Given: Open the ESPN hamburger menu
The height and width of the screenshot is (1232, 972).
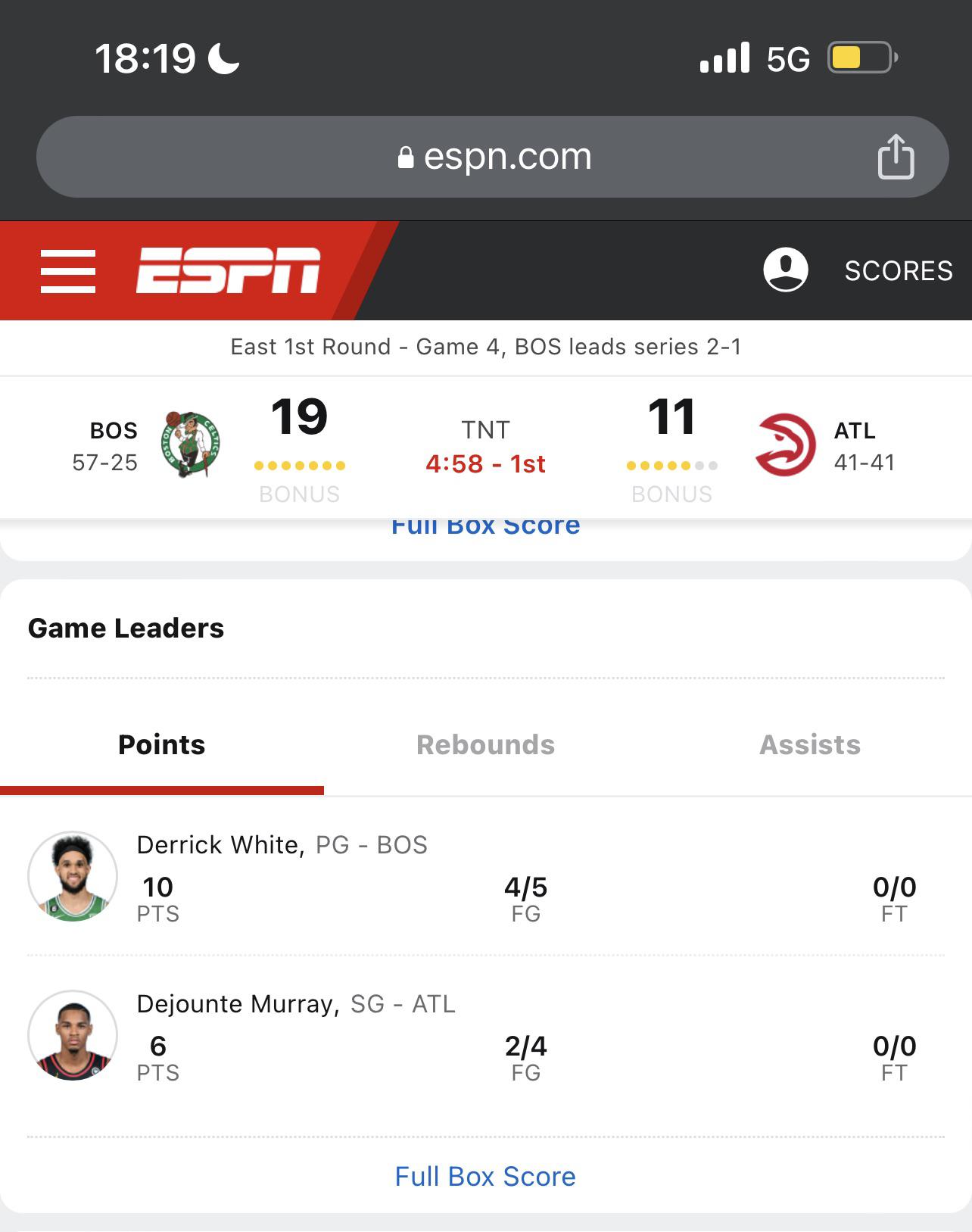Looking at the screenshot, I should [x=68, y=271].
